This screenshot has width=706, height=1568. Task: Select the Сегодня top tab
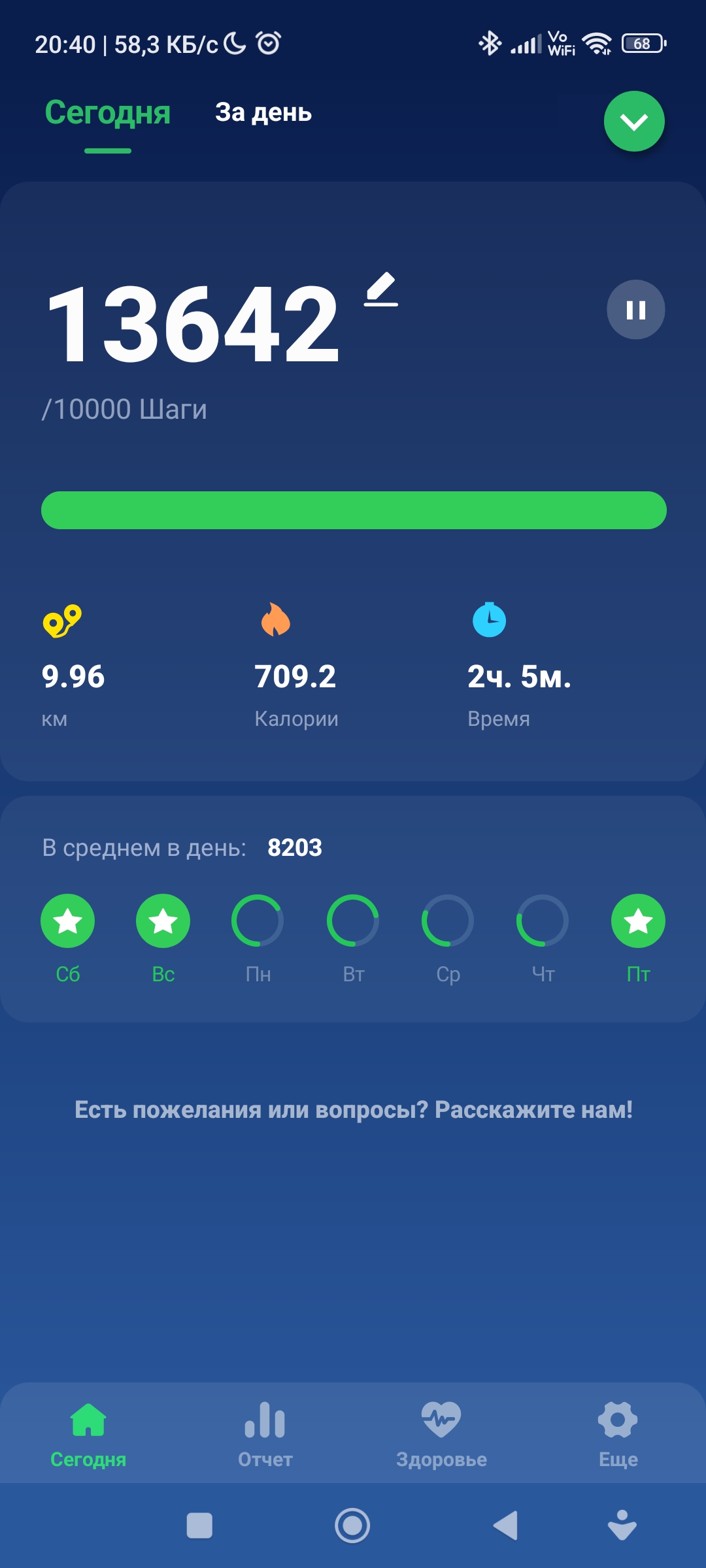pos(108,112)
